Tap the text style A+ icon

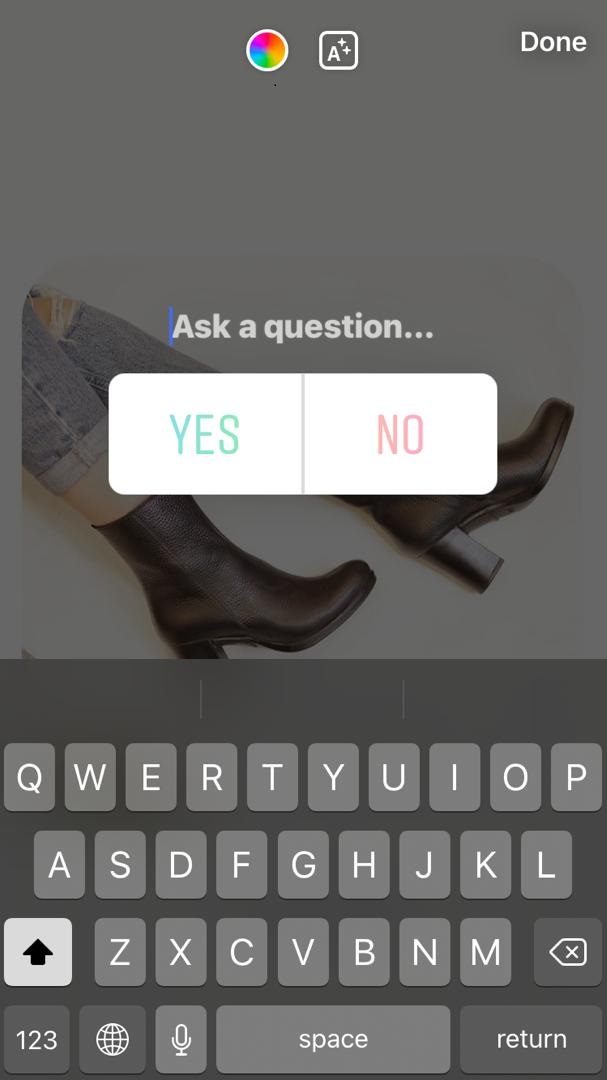[338, 51]
